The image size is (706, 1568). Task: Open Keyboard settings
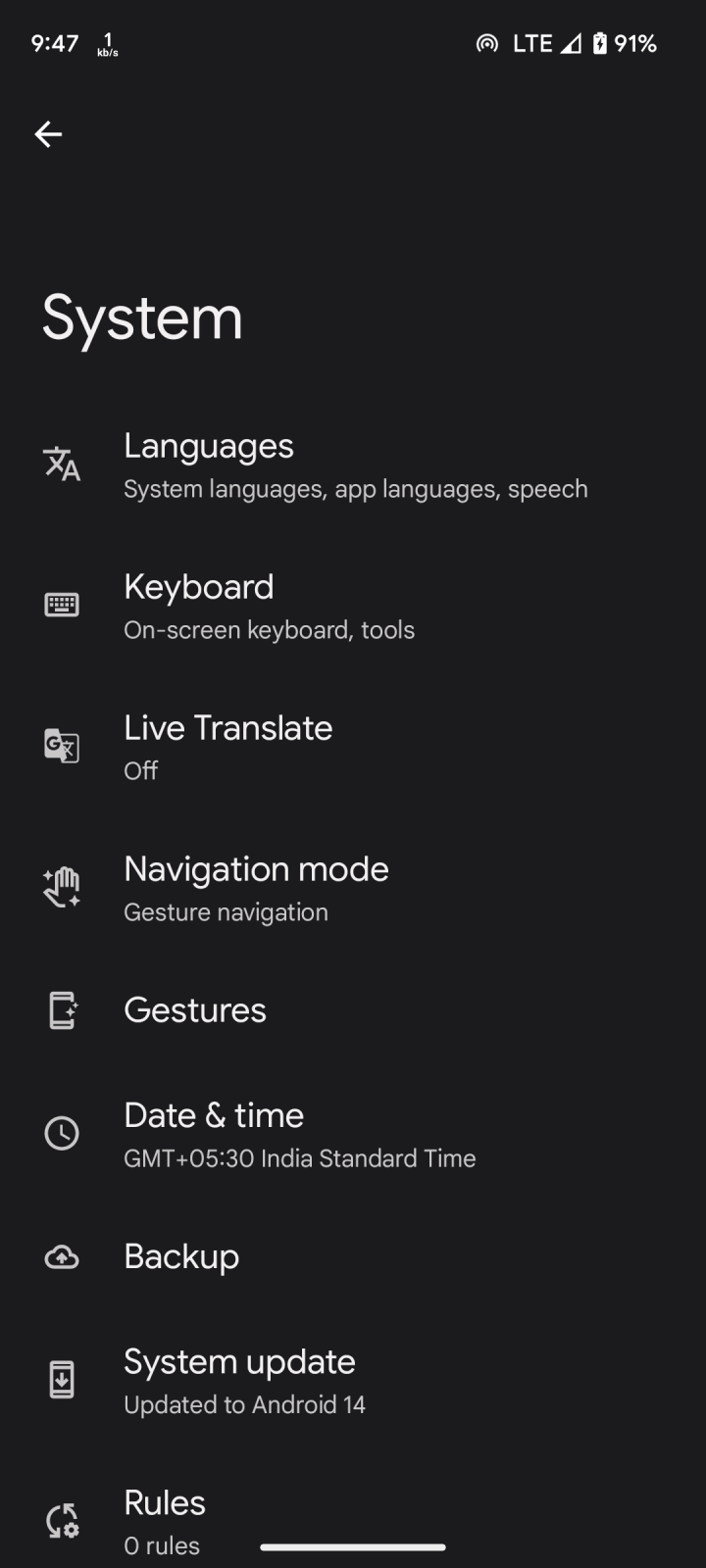tap(353, 606)
